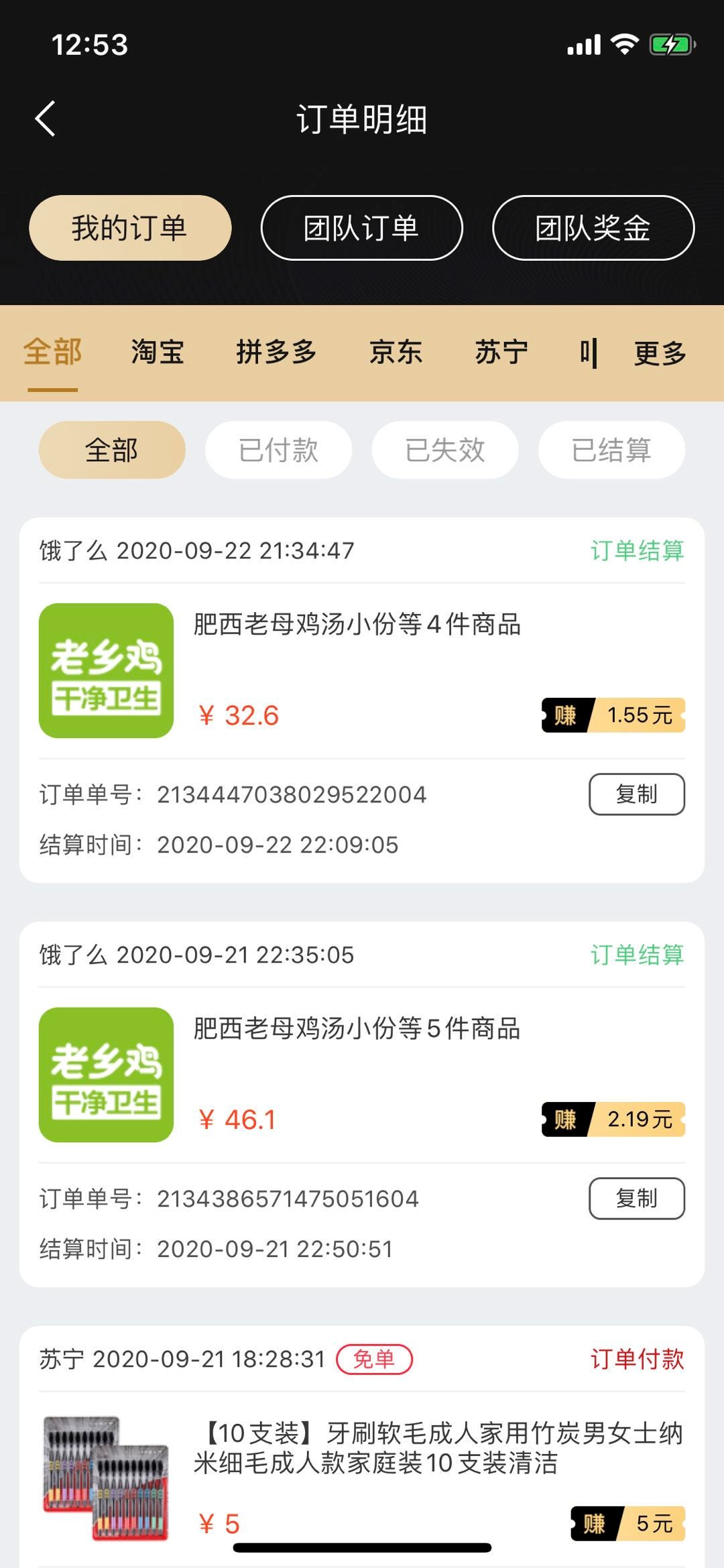724x1568 pixels.
Task: Go back from 订单明细 page
Action: click(46, 119)
